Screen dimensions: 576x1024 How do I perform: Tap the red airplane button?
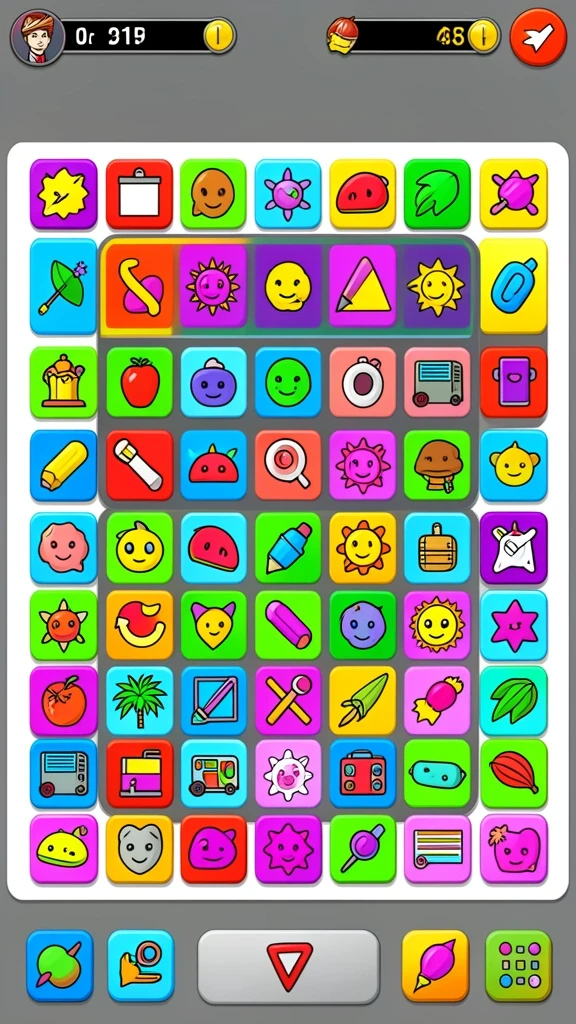tap(538, 37)
